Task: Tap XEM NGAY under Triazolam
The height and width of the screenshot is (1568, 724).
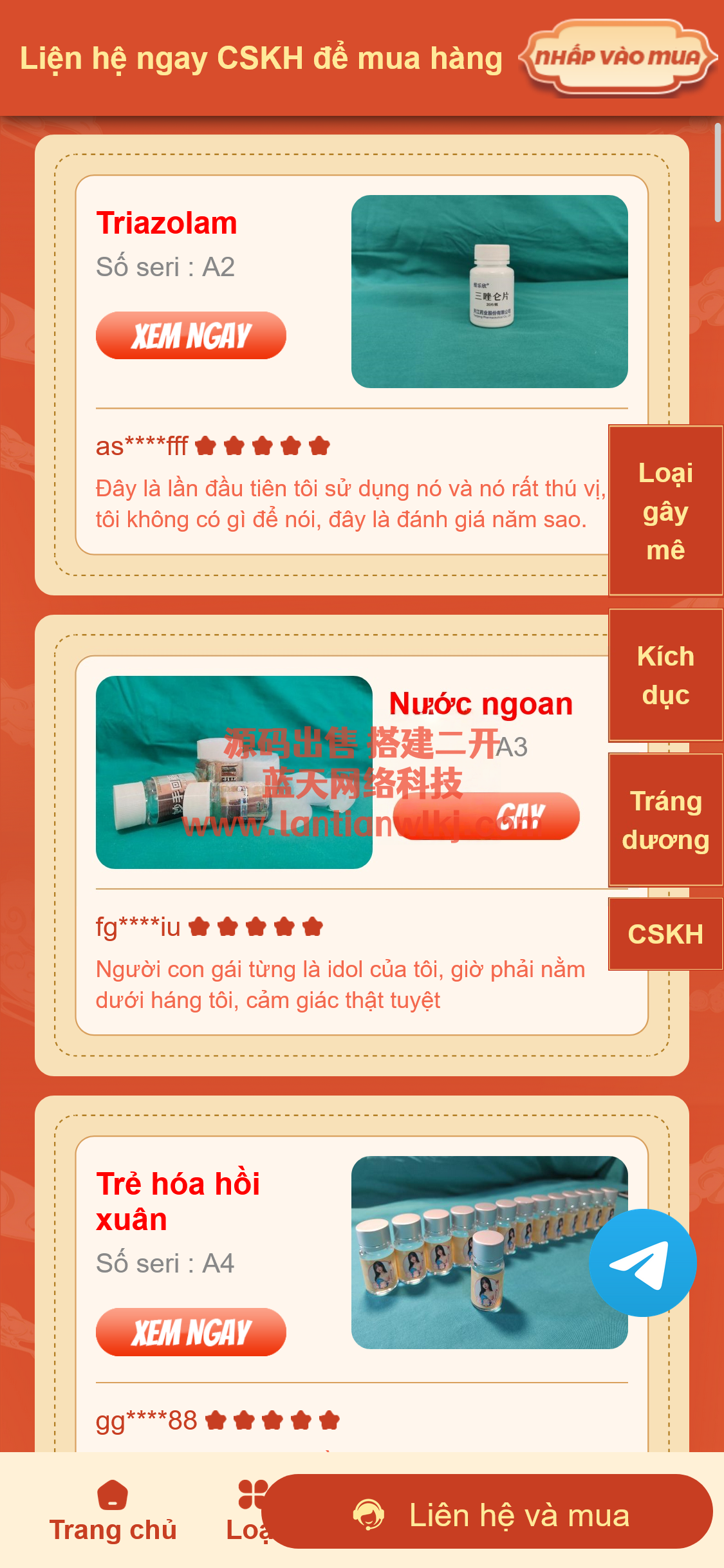Action: pos(191,336)
